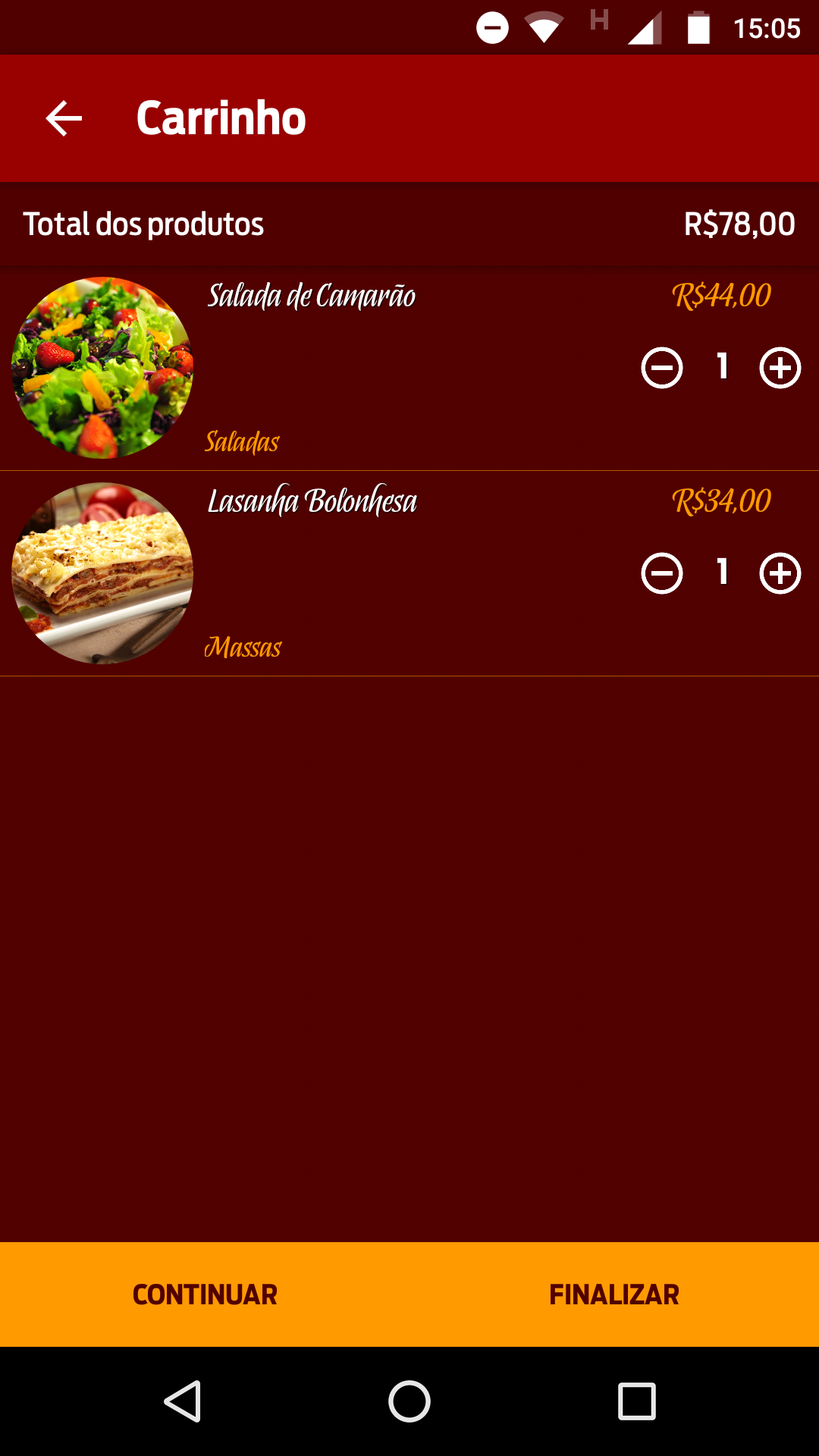Open the Salada de Camarão item
This screenshot has height=1456, width=819.
pos(312,297)
